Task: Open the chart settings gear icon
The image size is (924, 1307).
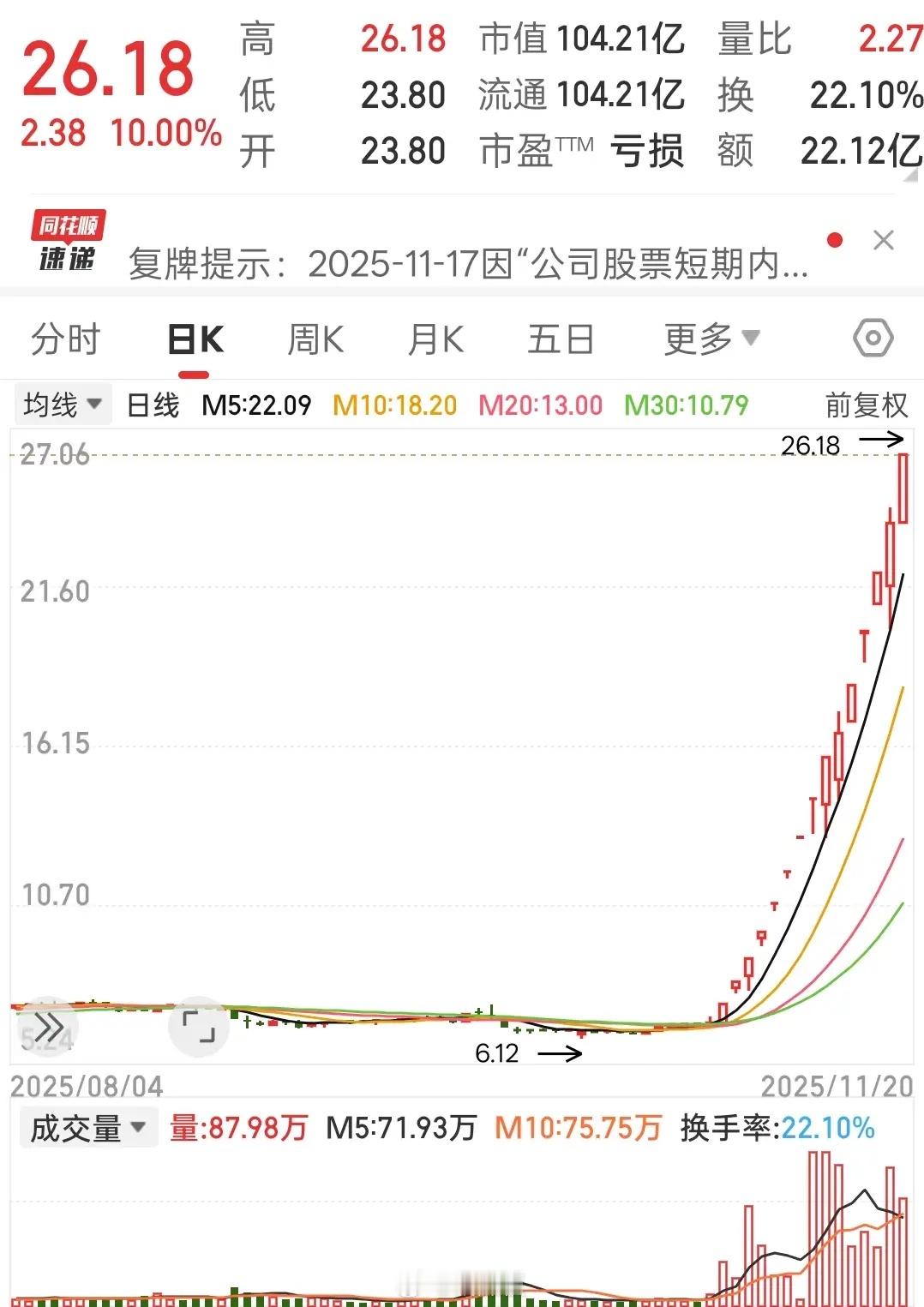Action: [x=873, y=339]
